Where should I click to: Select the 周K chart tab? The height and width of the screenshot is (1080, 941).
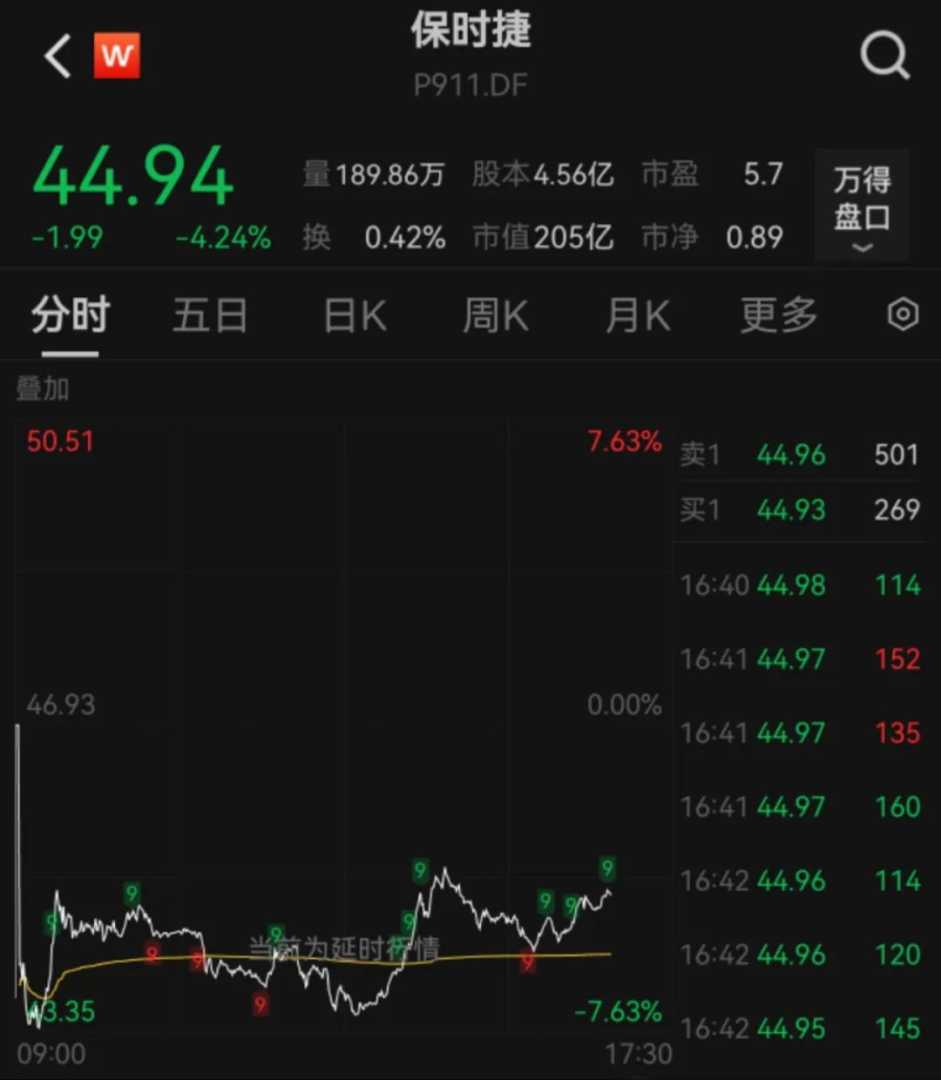[495, 316]
